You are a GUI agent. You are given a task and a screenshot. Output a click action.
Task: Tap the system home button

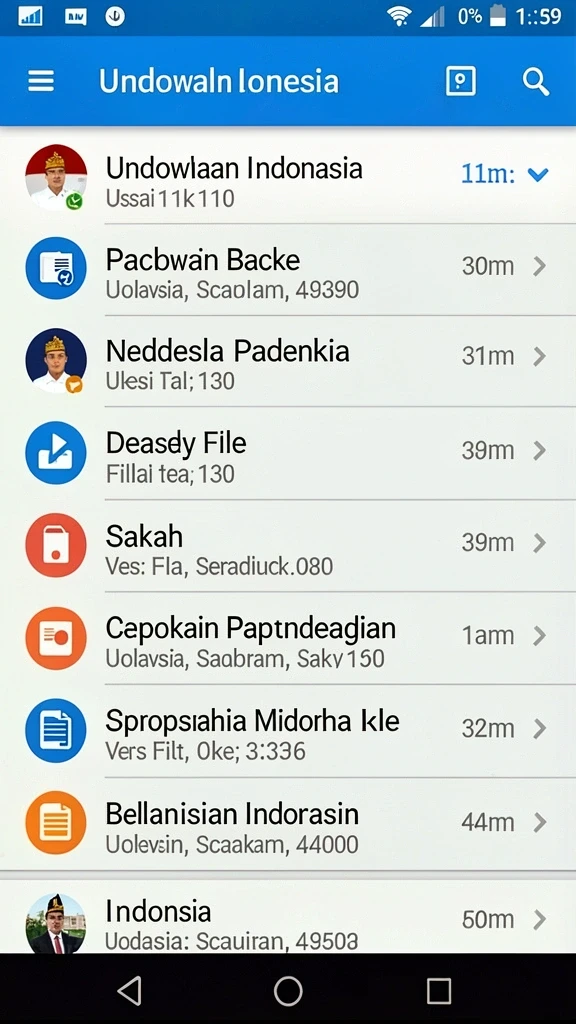point(288,991)
